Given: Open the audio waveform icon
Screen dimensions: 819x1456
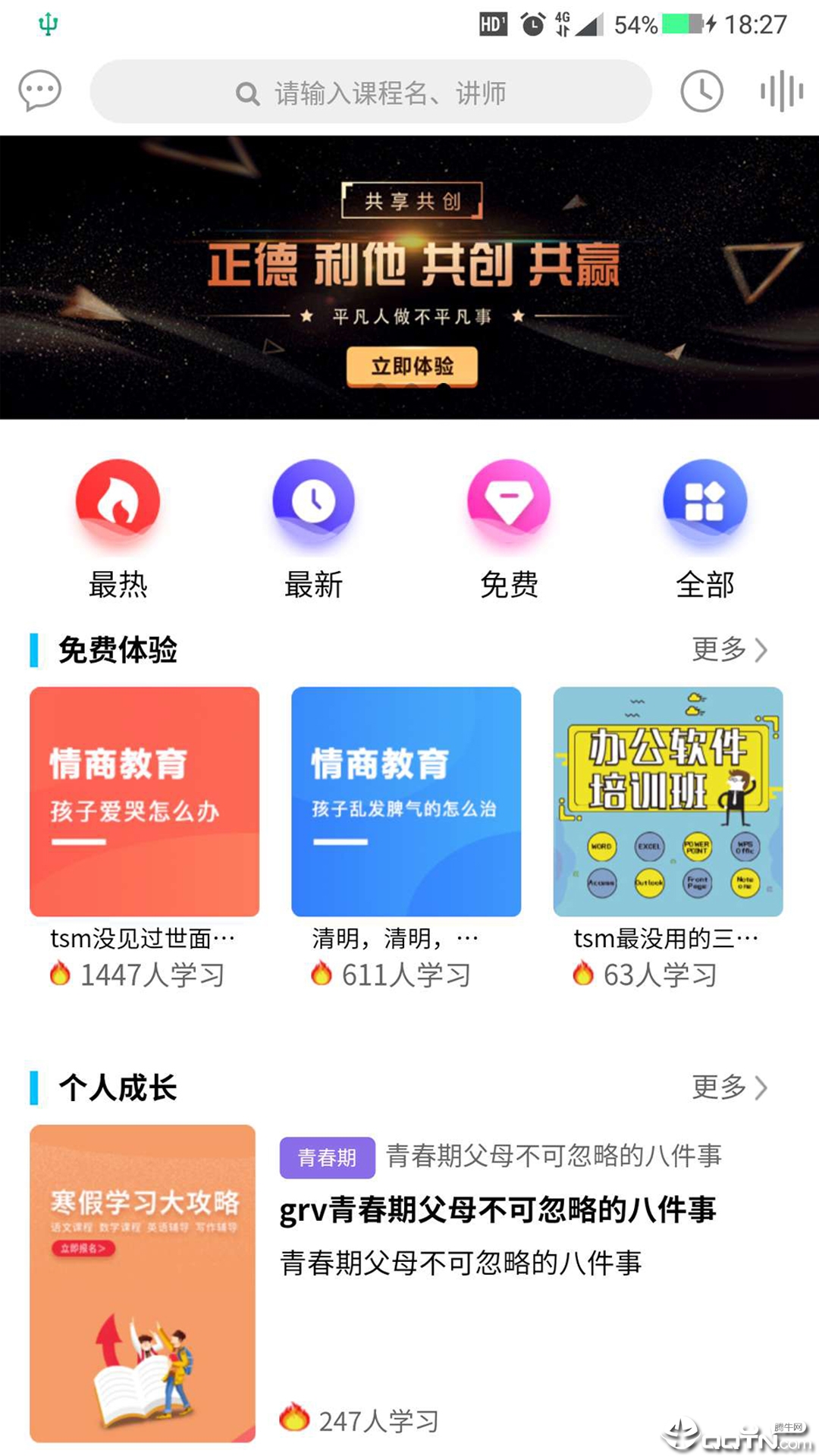Looking at the screenshot, I should [x=781, y=92].
